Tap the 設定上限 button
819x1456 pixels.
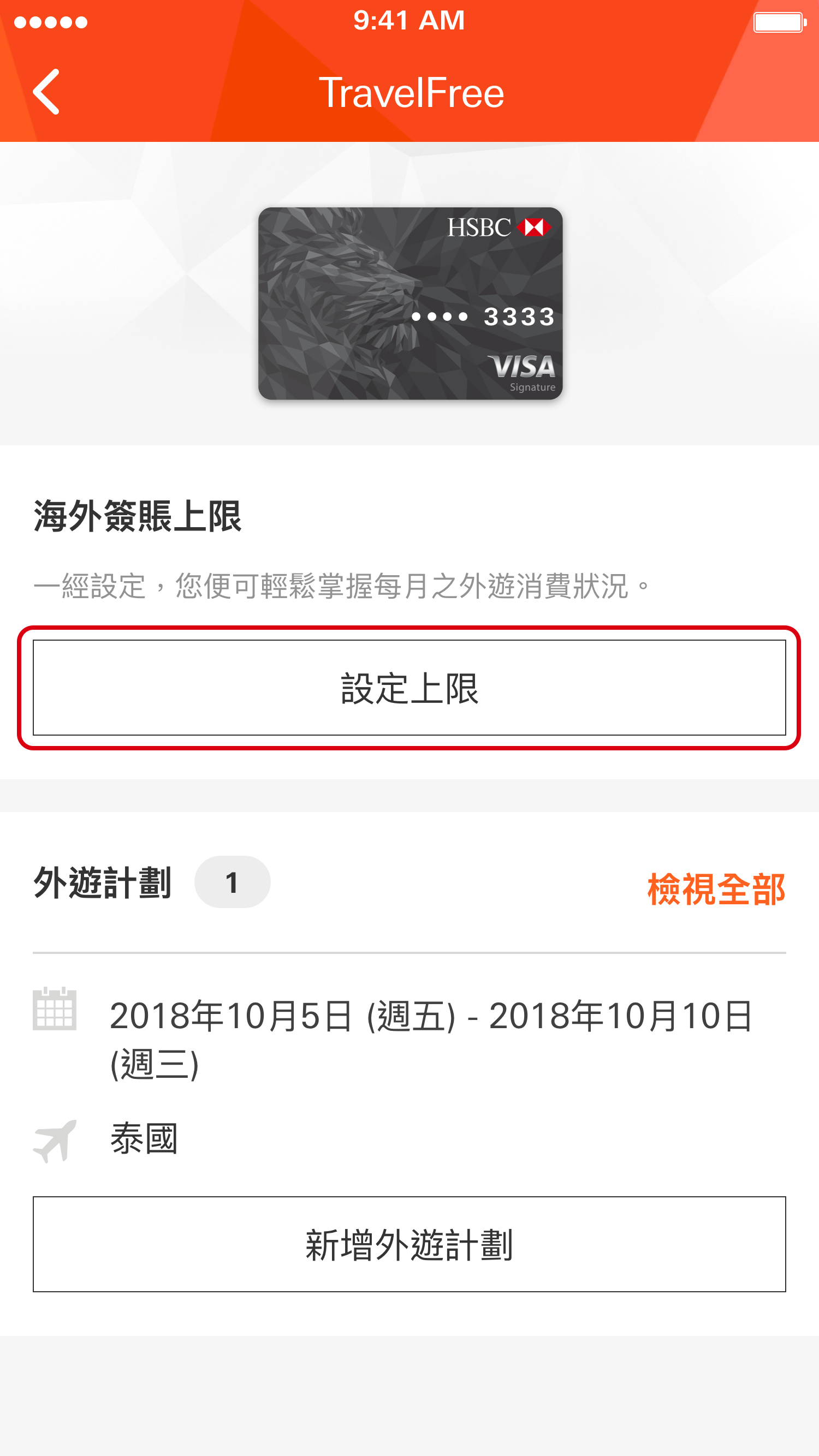tap(409, 688)
